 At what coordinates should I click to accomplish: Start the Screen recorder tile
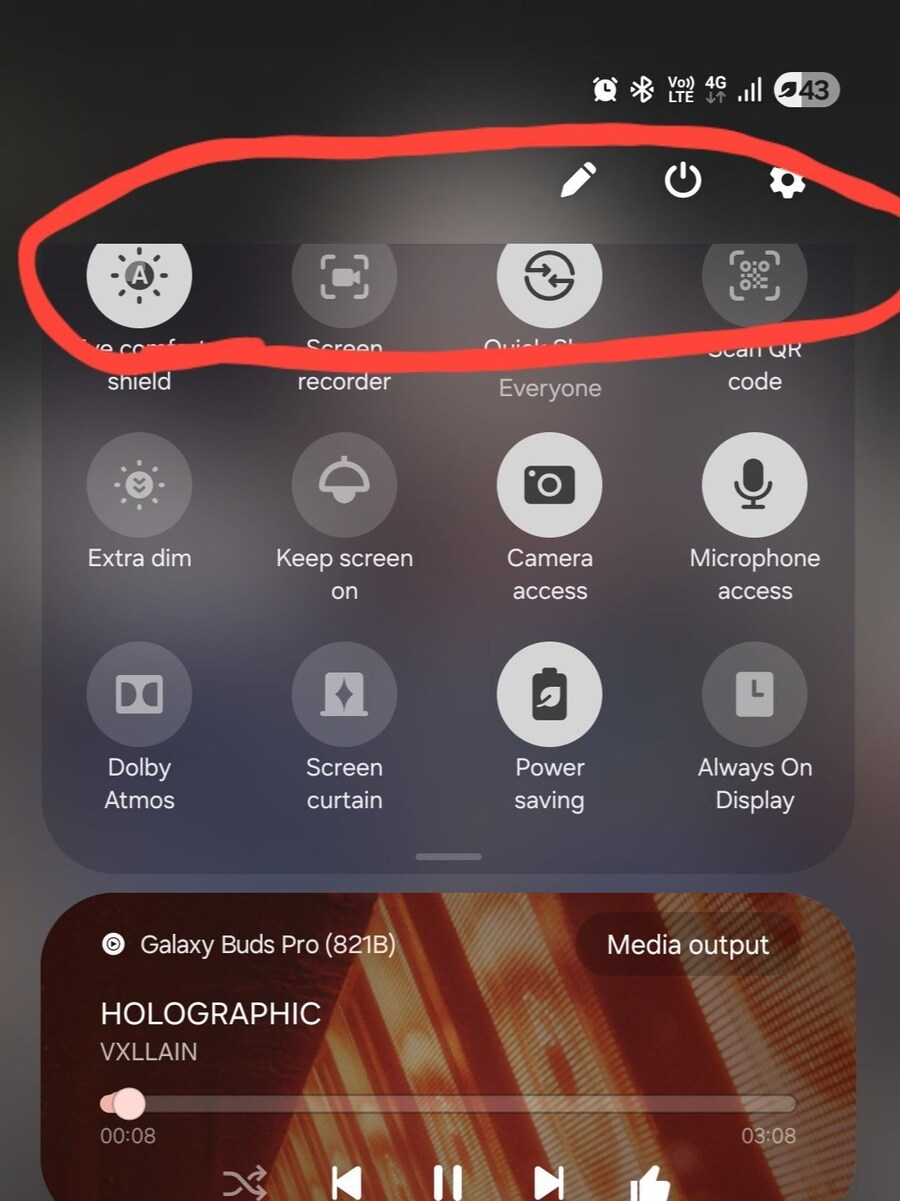pyautogui.click(x=344, y=276)
